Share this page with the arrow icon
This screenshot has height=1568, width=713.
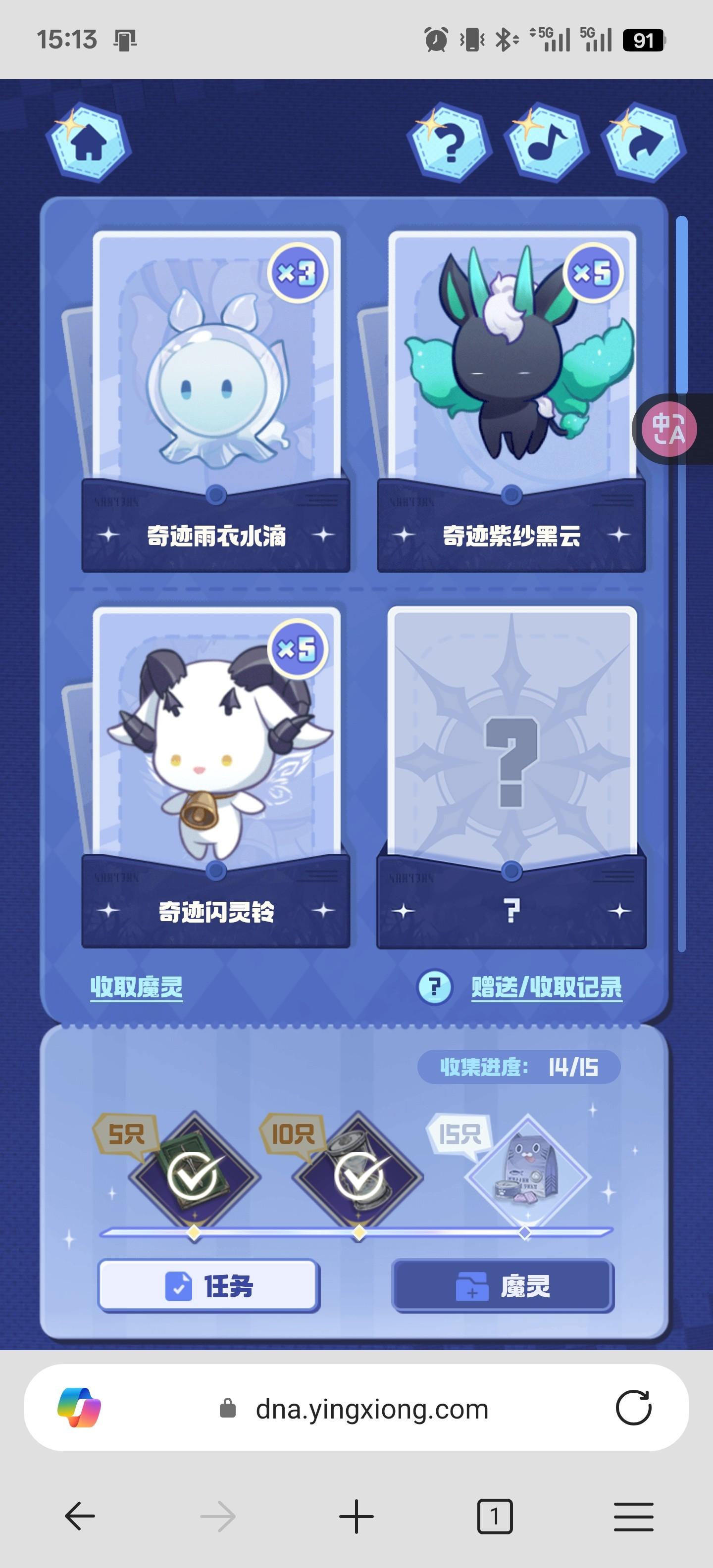point(643,144)
